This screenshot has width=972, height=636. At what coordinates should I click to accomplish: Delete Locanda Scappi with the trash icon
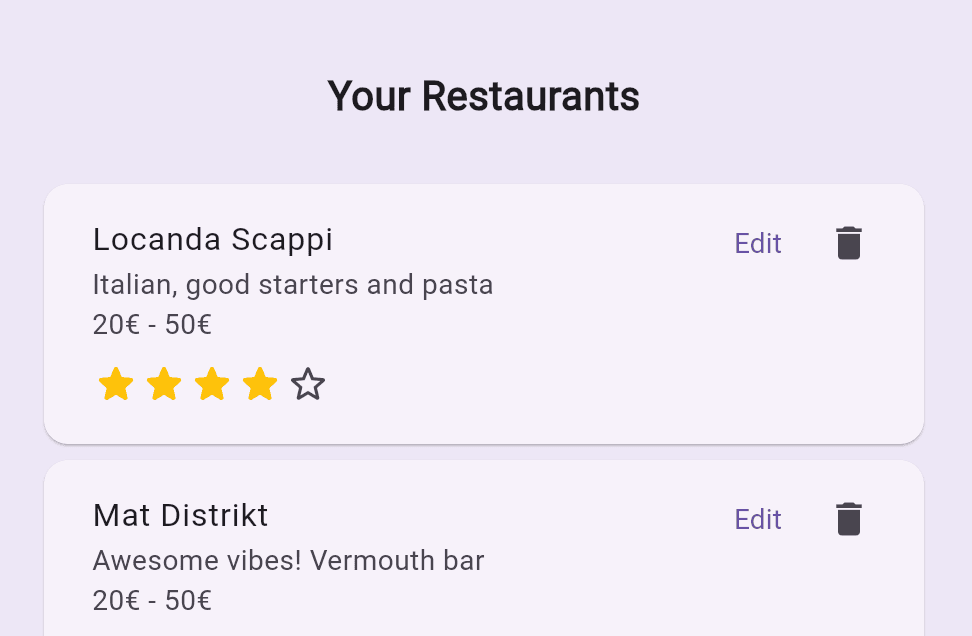(848, 243)
